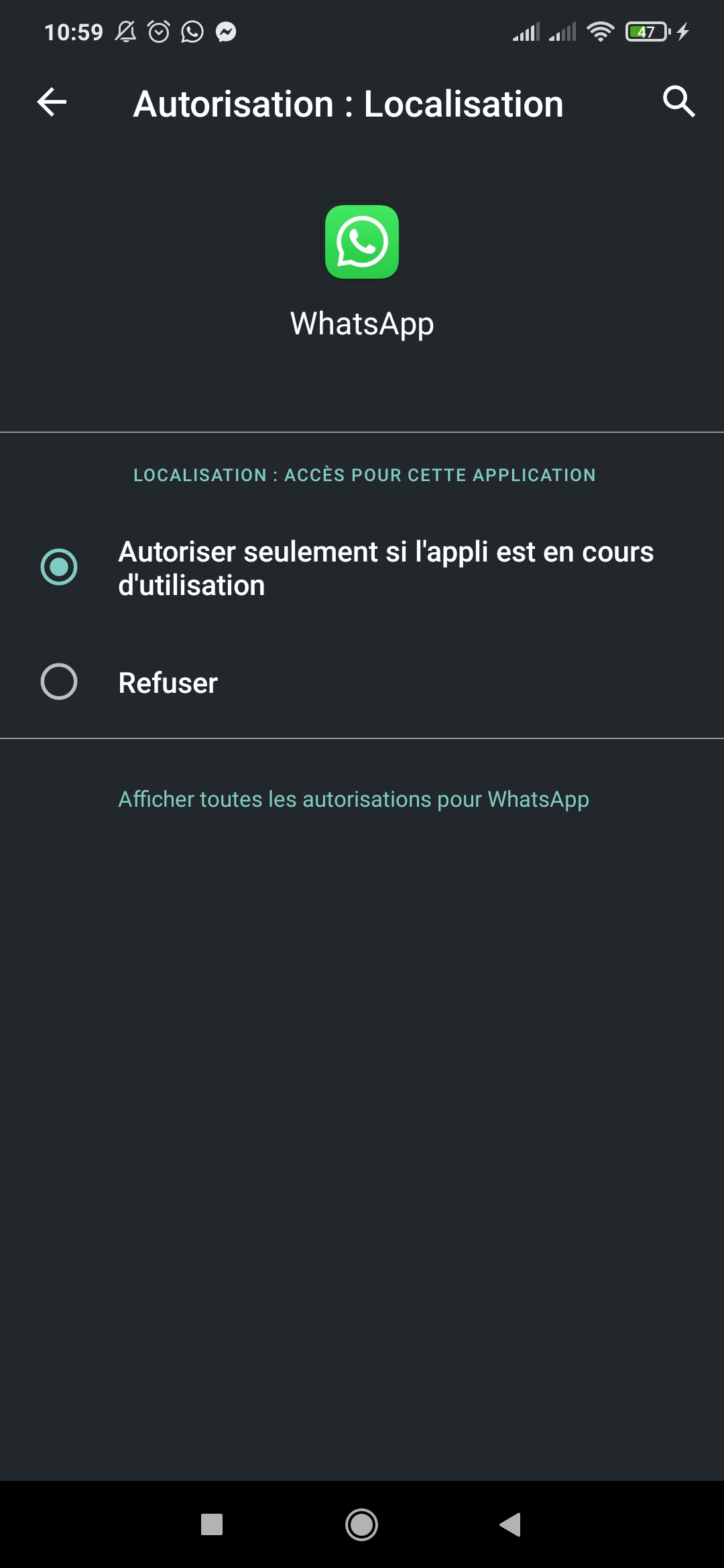
Task: Open recent apps from navigation bar
Action: coord(212,1524)
